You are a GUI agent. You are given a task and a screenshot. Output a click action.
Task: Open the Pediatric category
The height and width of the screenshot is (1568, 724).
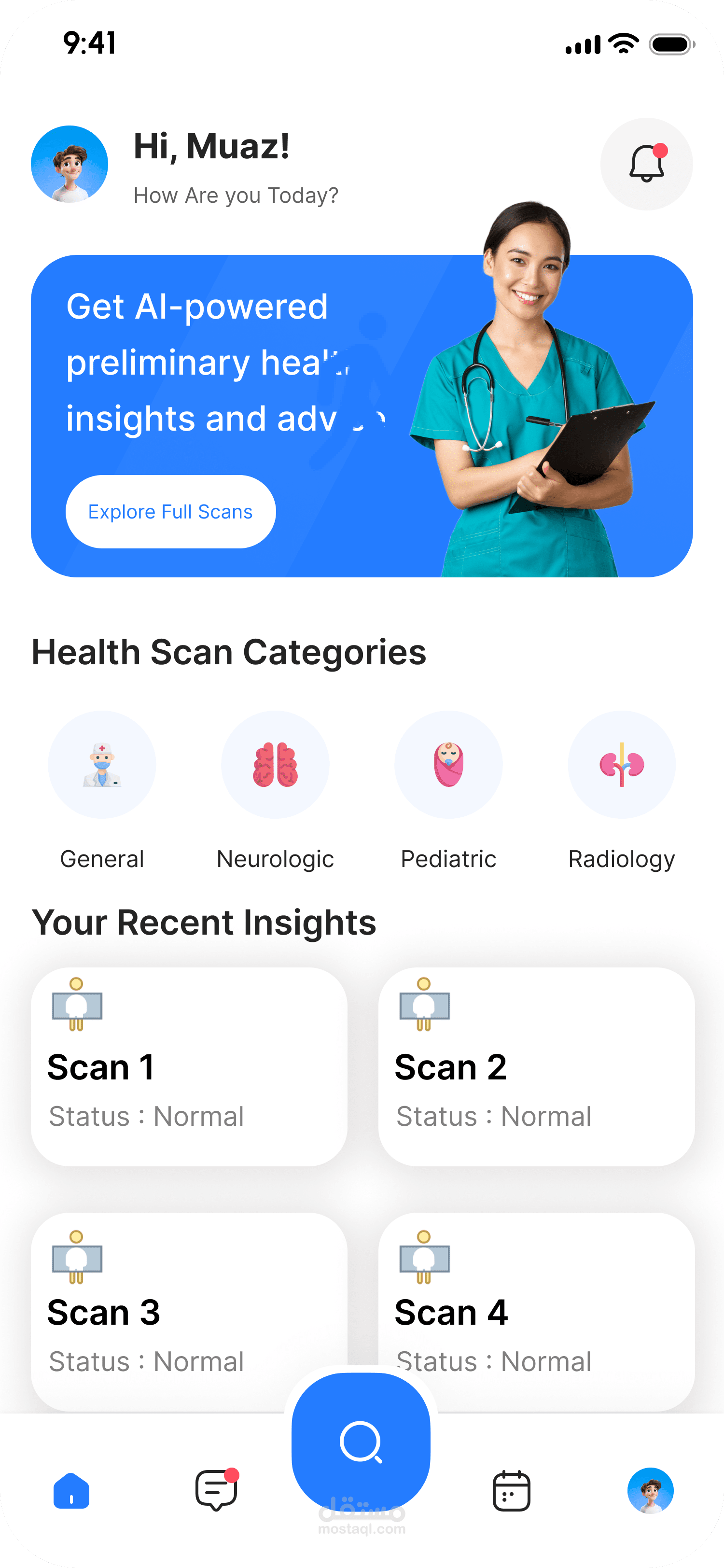448,790
